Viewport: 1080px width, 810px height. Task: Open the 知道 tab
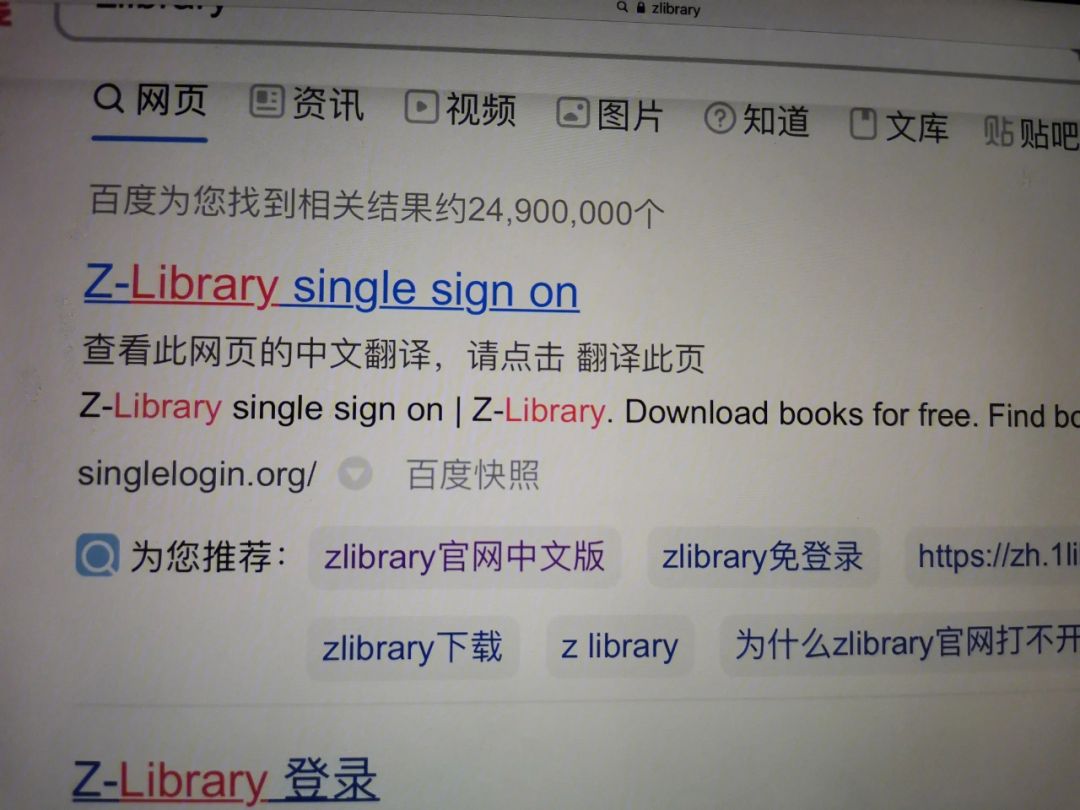pyautogui.click(x=757, y=121)
